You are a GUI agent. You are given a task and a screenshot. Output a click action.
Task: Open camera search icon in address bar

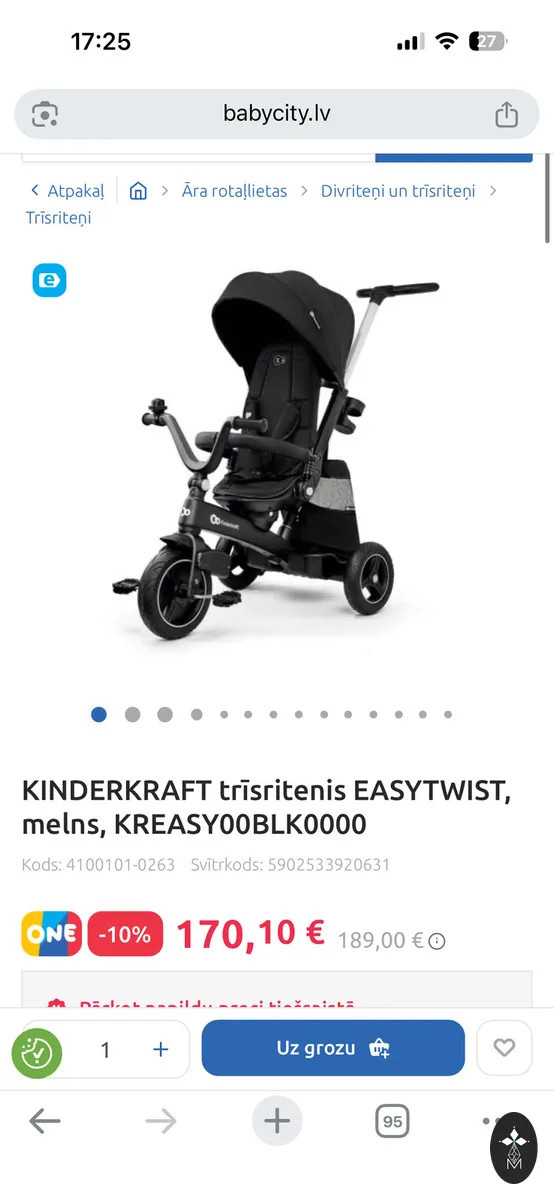tap(45, 114)
